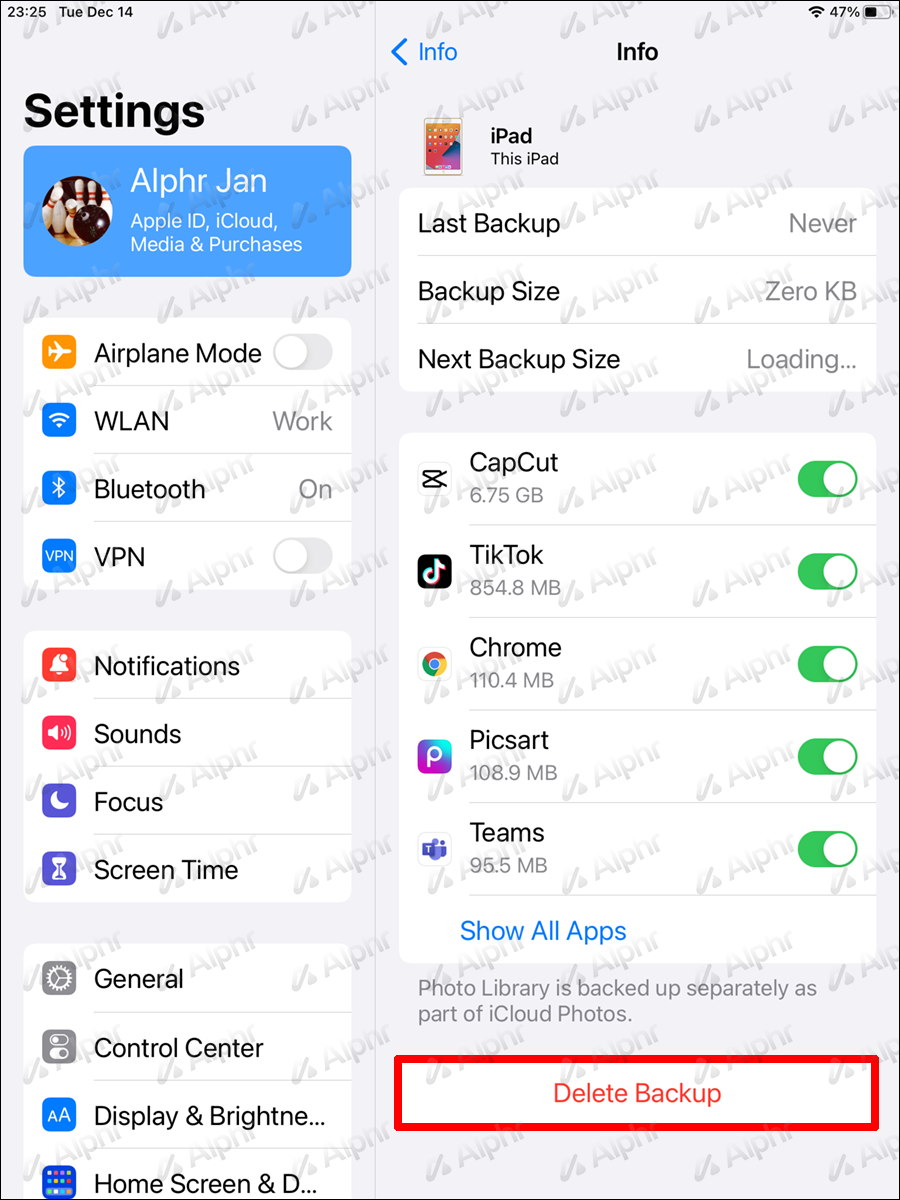The width and height of the screenshot is (900, 1200).
Task: Disable Picsart backup toggle
Action: pyautogui.click(x=827, y=757)
